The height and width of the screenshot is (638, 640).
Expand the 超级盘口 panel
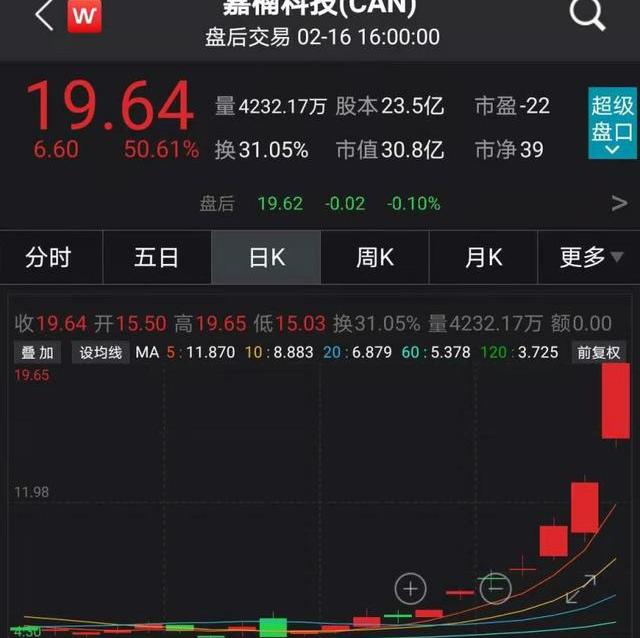pos(612,124)
